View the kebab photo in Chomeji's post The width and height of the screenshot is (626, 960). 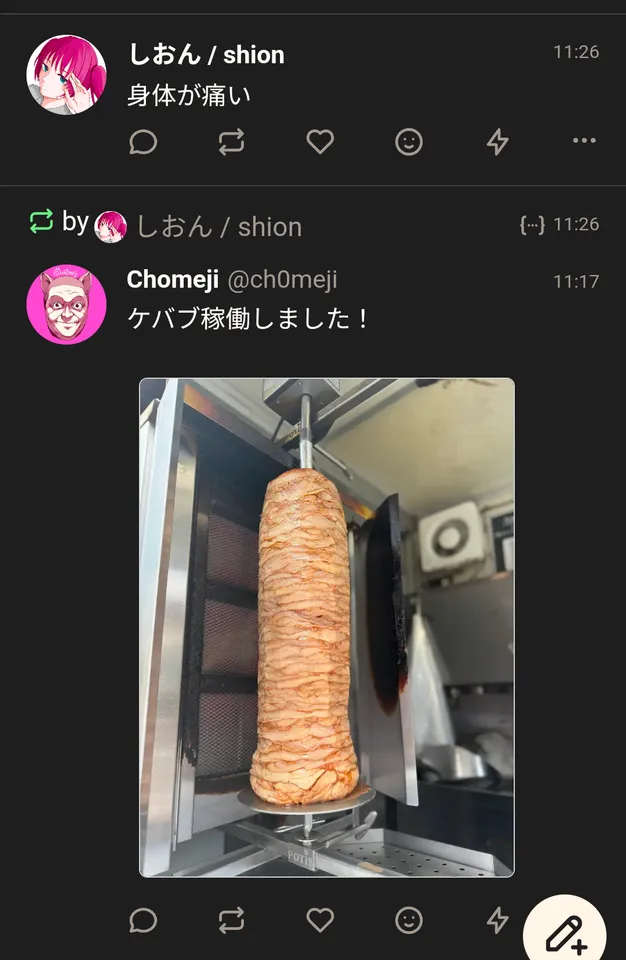click(x=326, y=627)
